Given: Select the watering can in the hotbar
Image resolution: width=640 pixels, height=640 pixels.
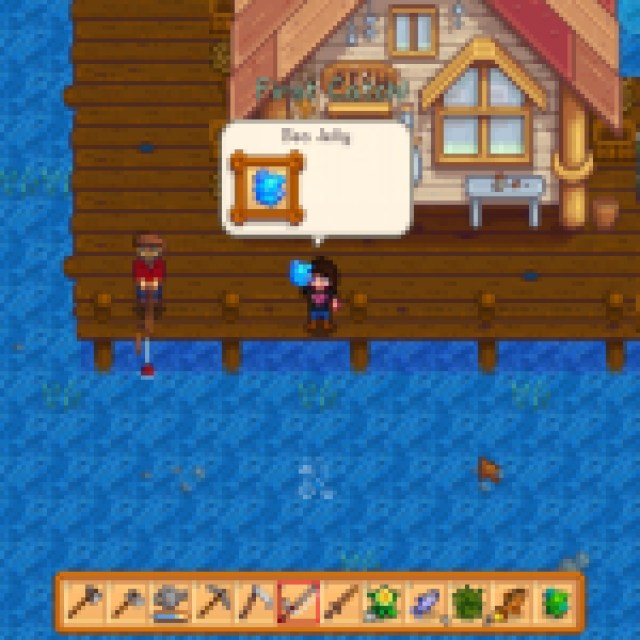Looking at the screenshot, I should (170, 602).
